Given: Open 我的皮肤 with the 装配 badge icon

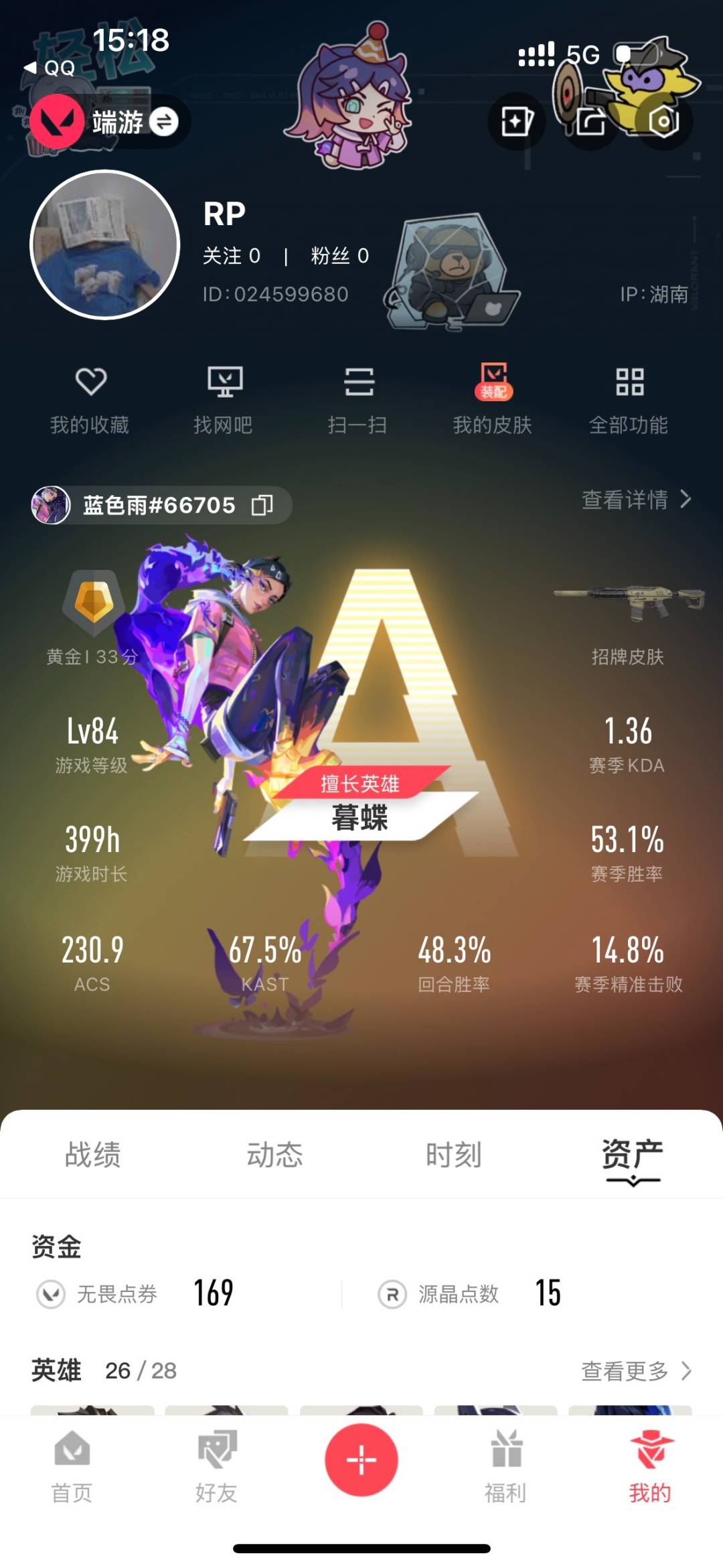Looking at the screenshot, I should (x=493, y=395).
